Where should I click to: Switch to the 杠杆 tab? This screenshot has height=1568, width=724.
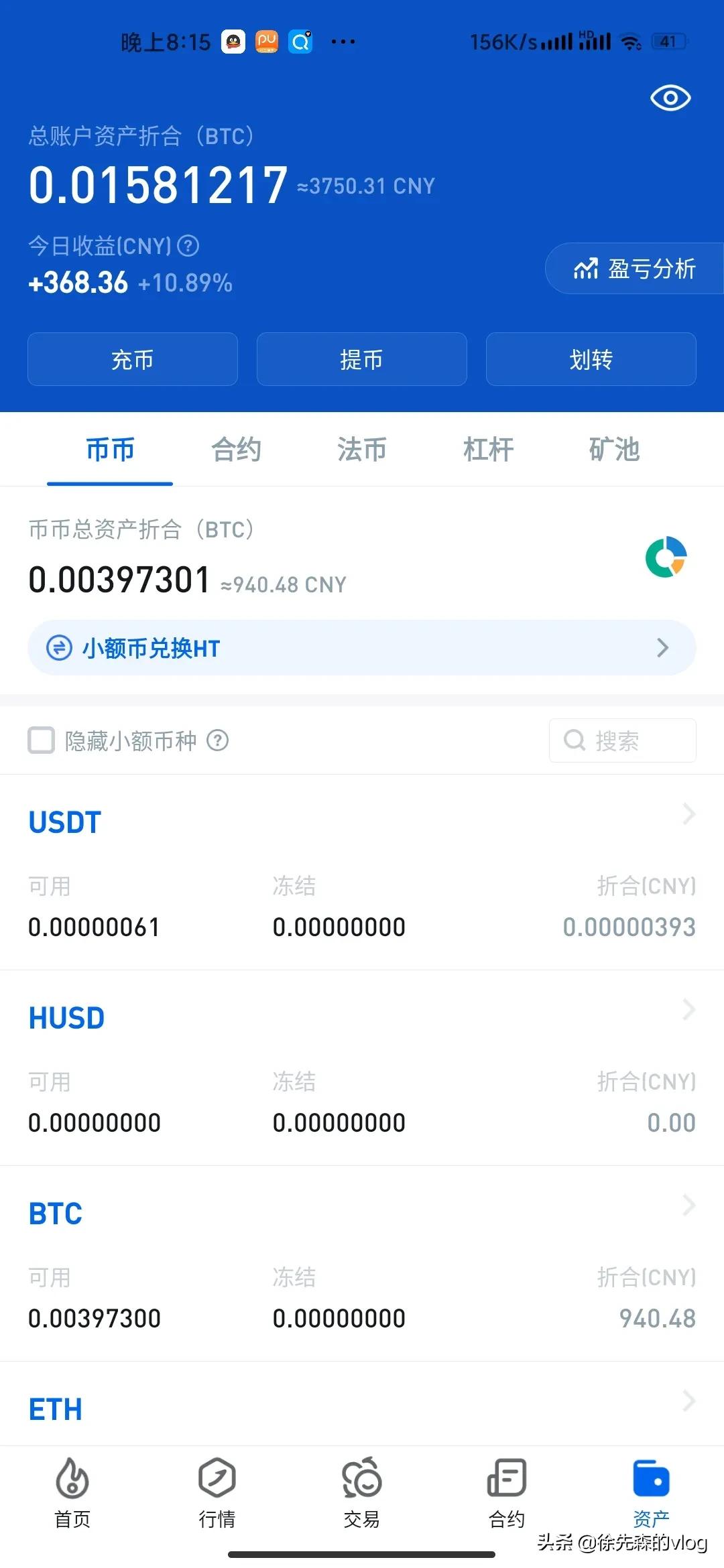[487, 449]
